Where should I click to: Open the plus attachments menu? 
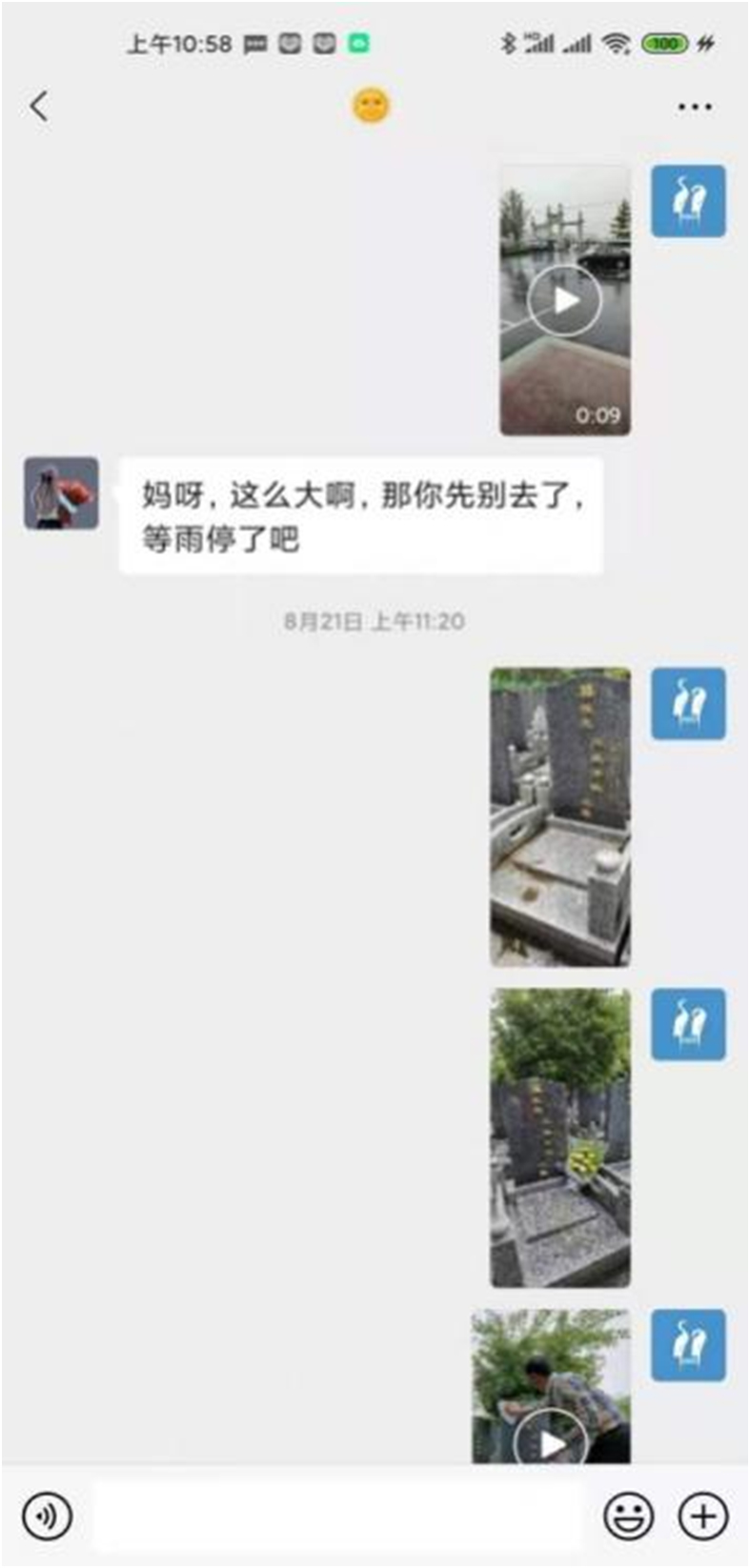click(703, 1515)
